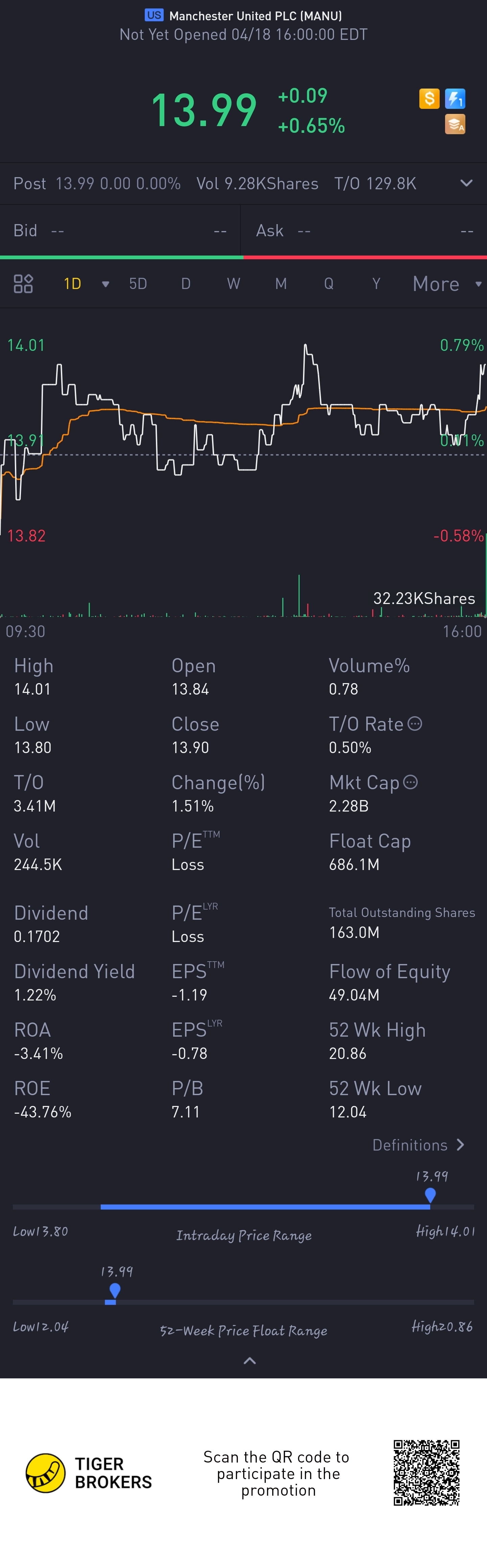Collapse the price range section

(250, 1360)
